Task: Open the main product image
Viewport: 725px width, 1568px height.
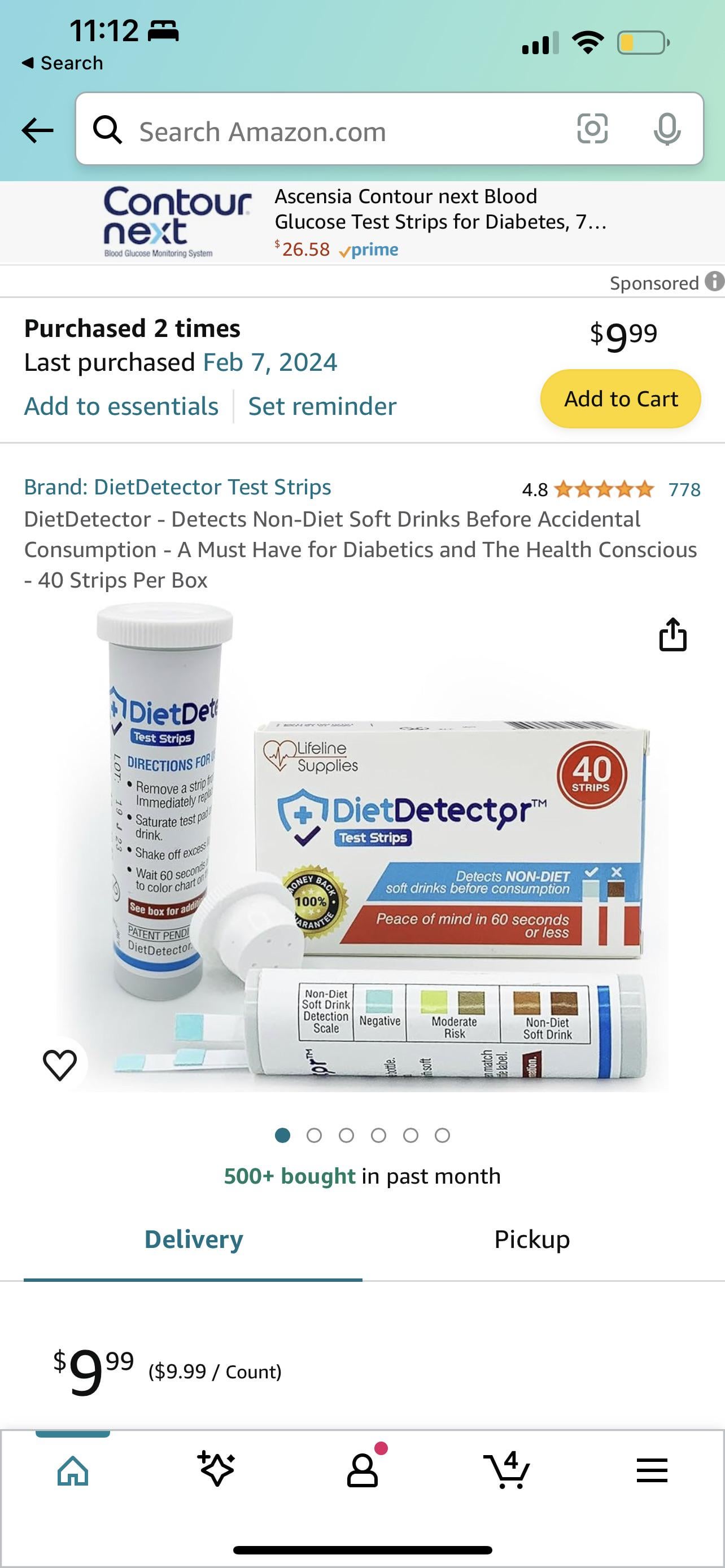Action: tap(363, 847)
